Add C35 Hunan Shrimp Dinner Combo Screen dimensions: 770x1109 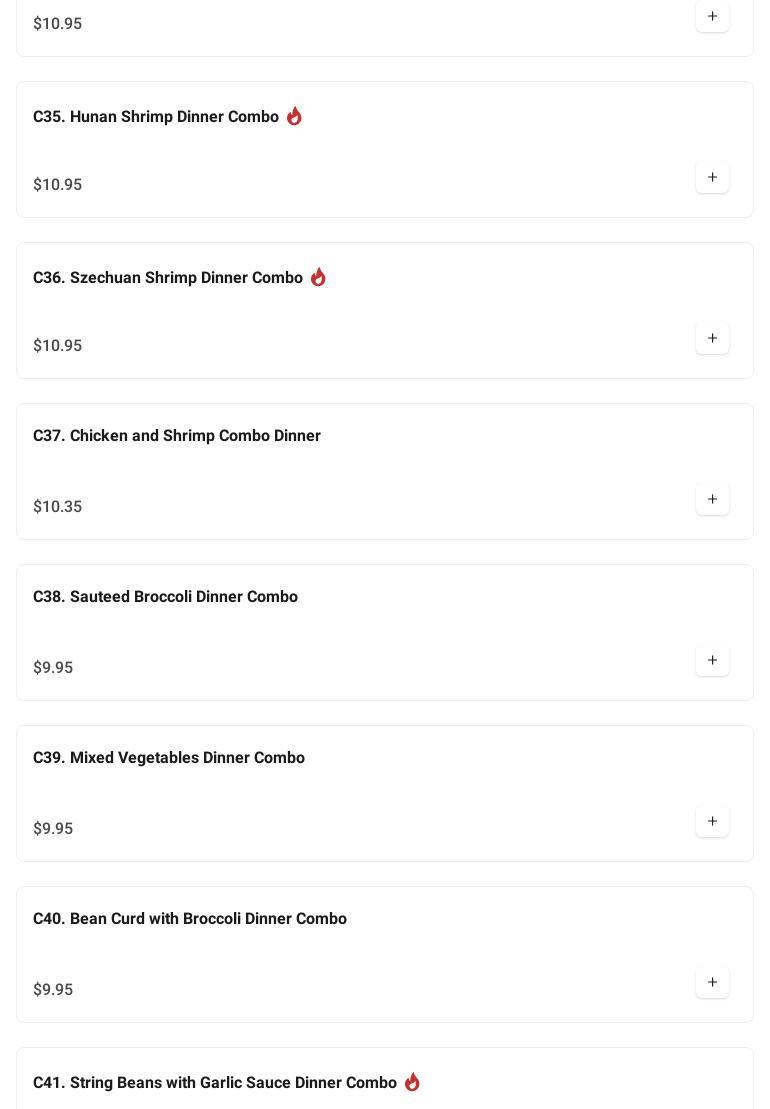[x=712, y=178]
